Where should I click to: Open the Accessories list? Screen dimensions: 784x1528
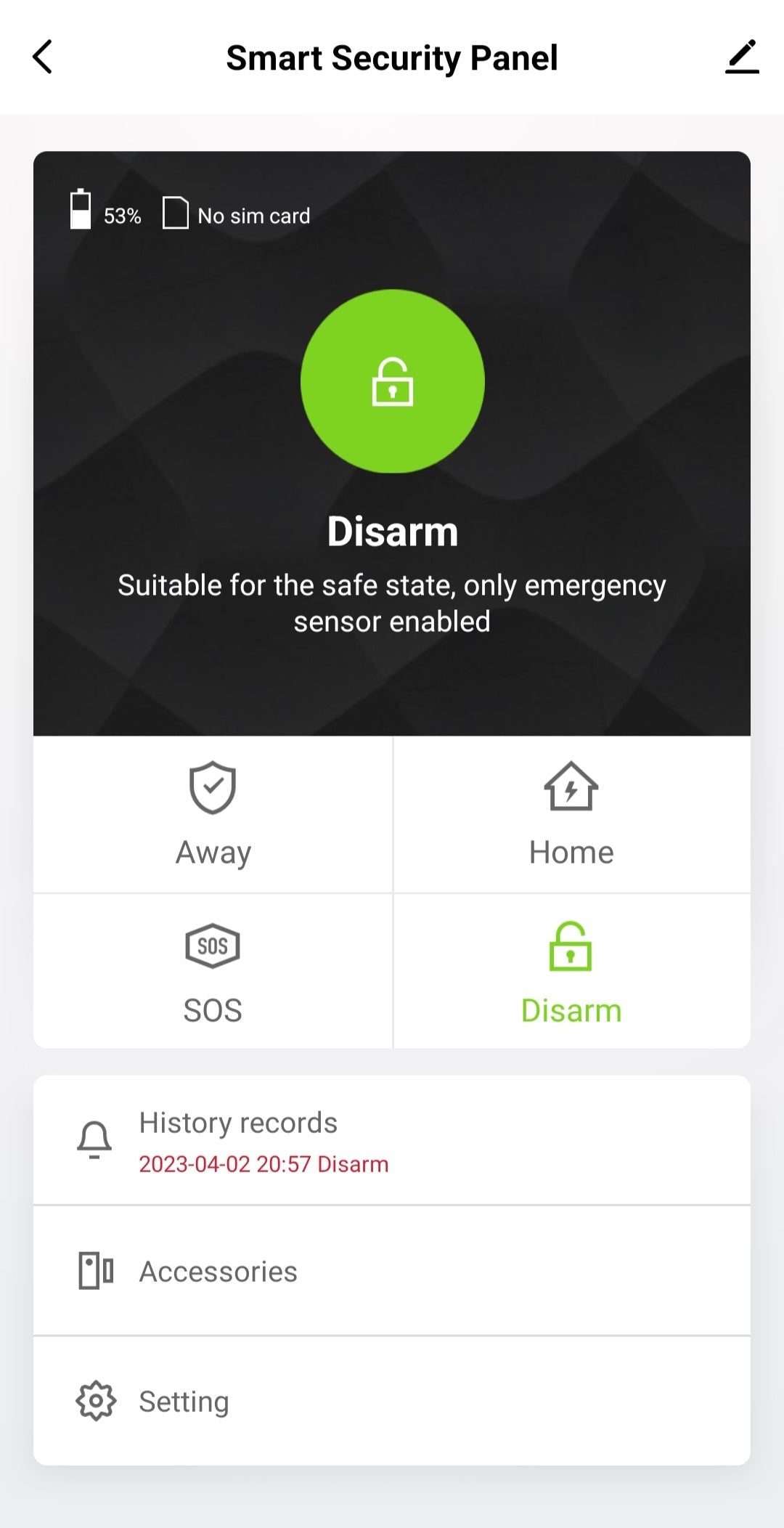coord(392,1271)
